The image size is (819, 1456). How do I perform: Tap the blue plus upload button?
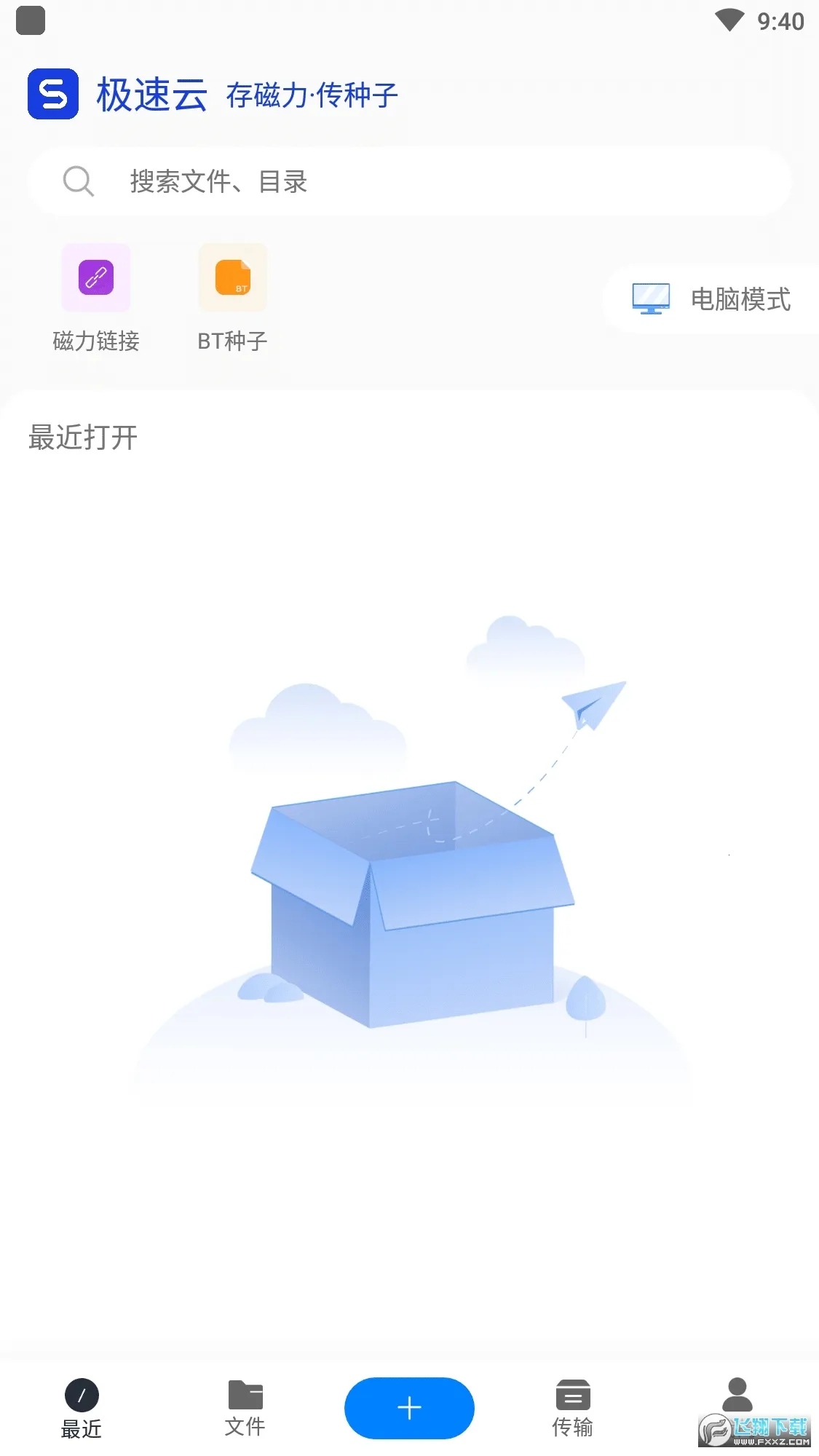(409, 1407)
